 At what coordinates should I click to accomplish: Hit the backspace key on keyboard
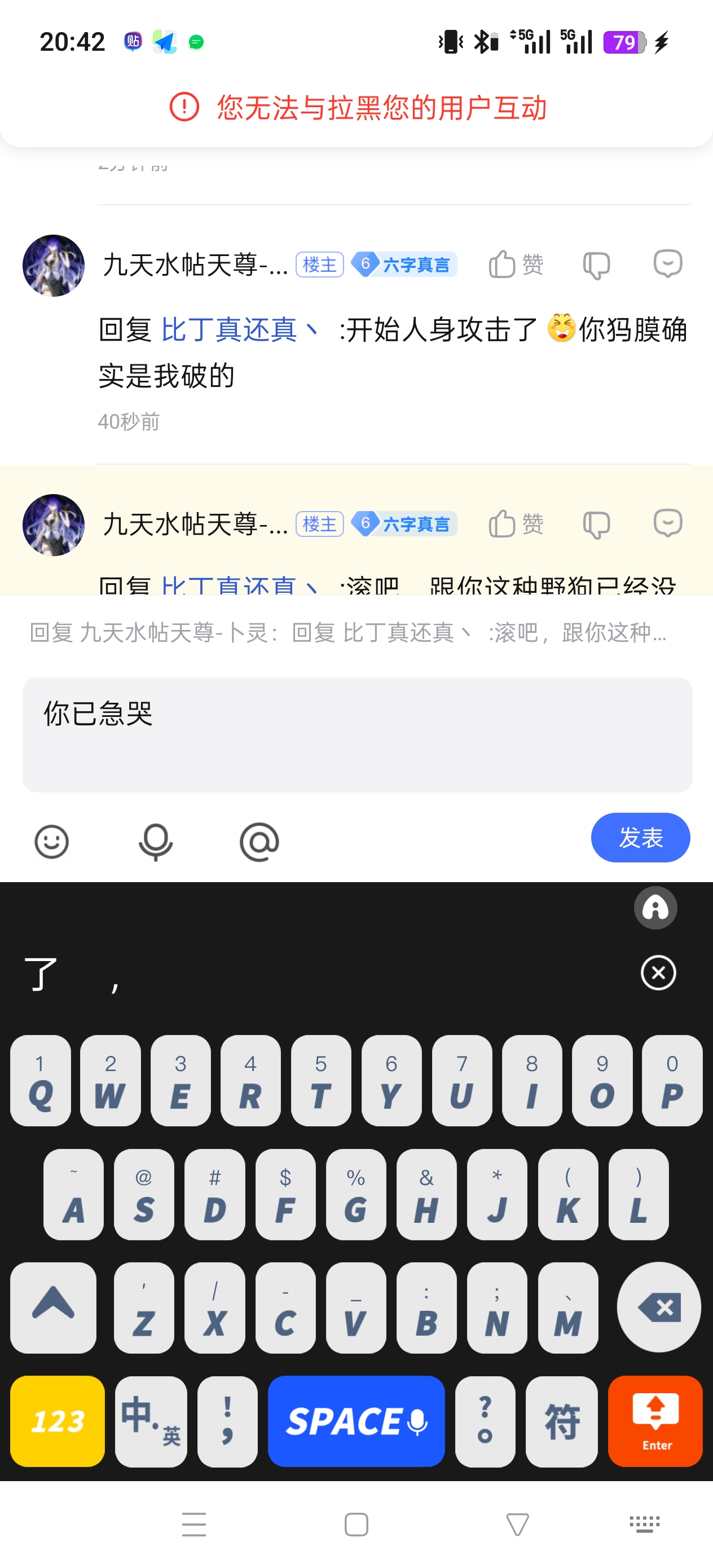[658, 1307]
